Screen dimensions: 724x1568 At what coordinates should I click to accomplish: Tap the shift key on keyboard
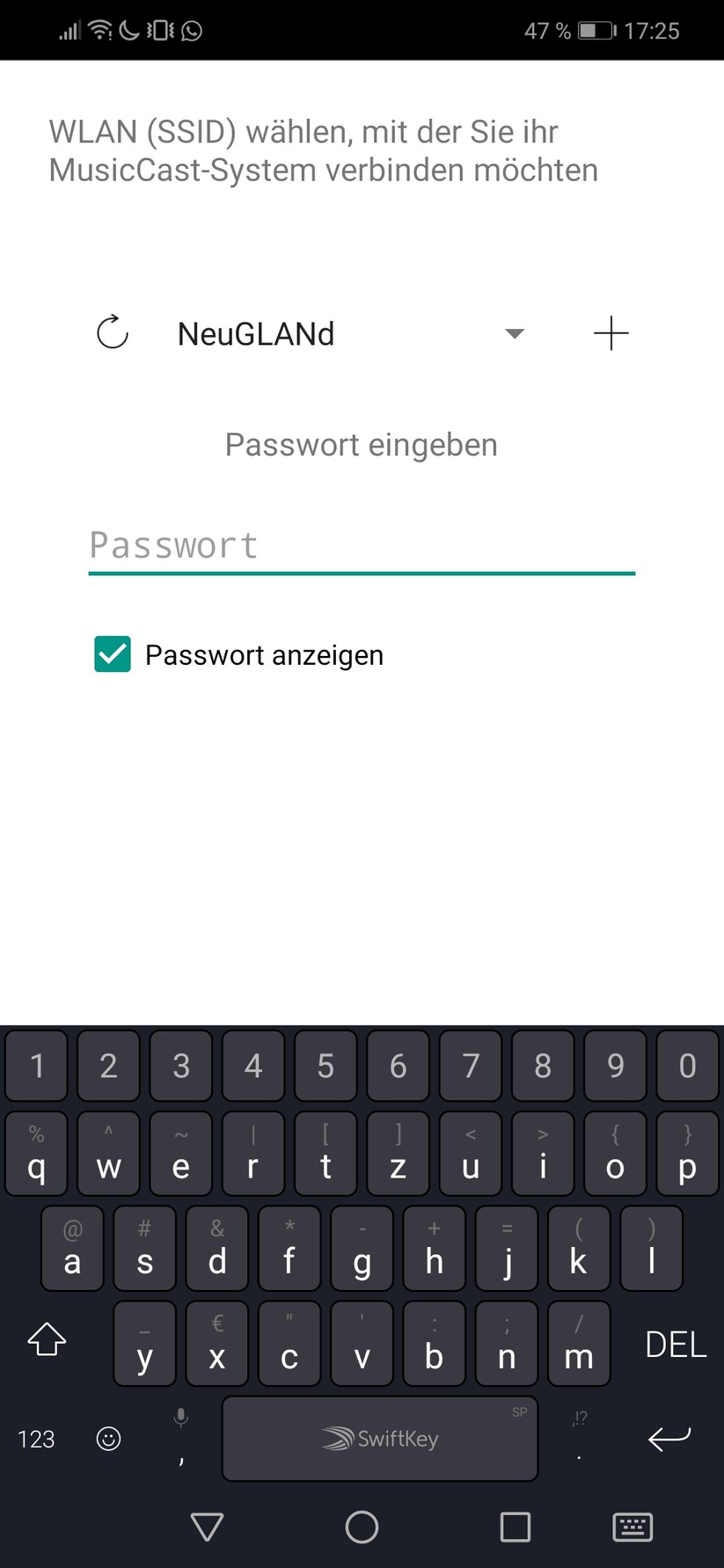47,1339
